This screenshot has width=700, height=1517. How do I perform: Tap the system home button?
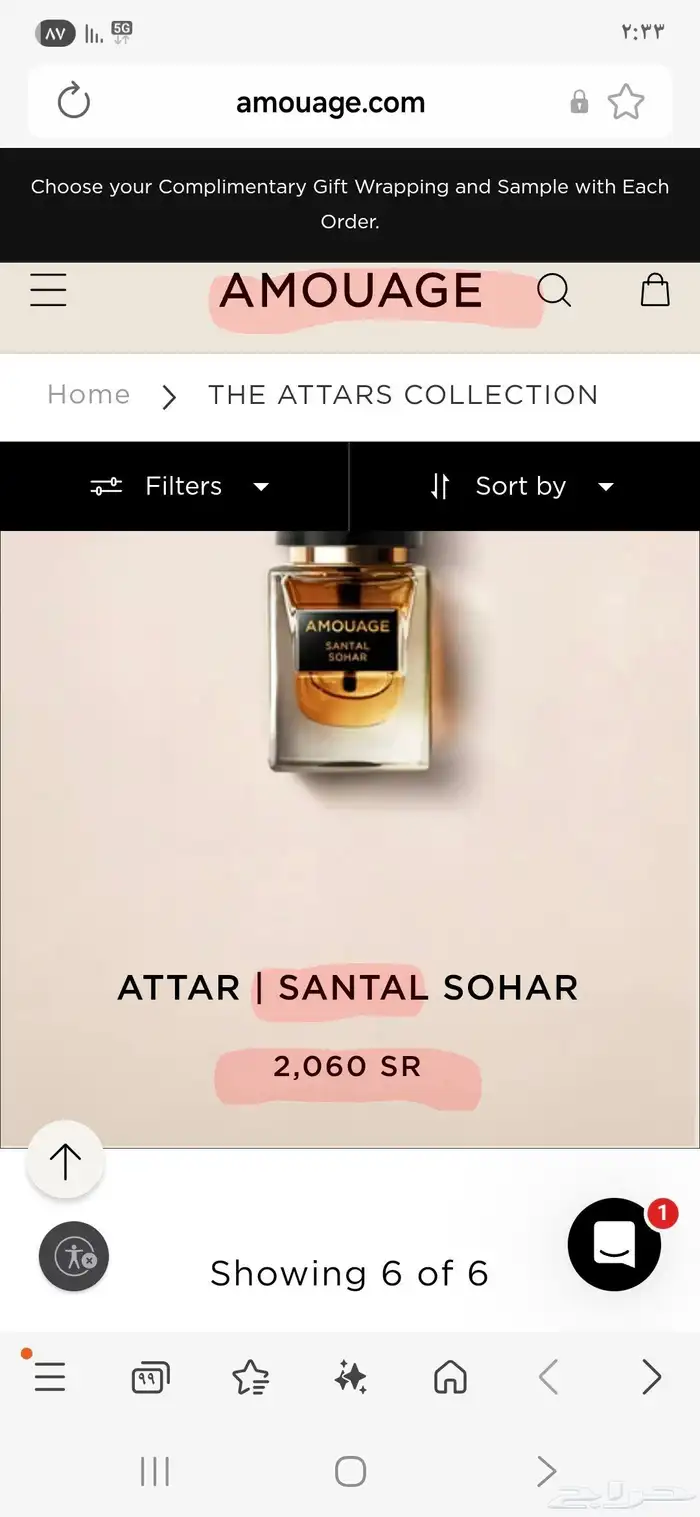pos(350,1471)
